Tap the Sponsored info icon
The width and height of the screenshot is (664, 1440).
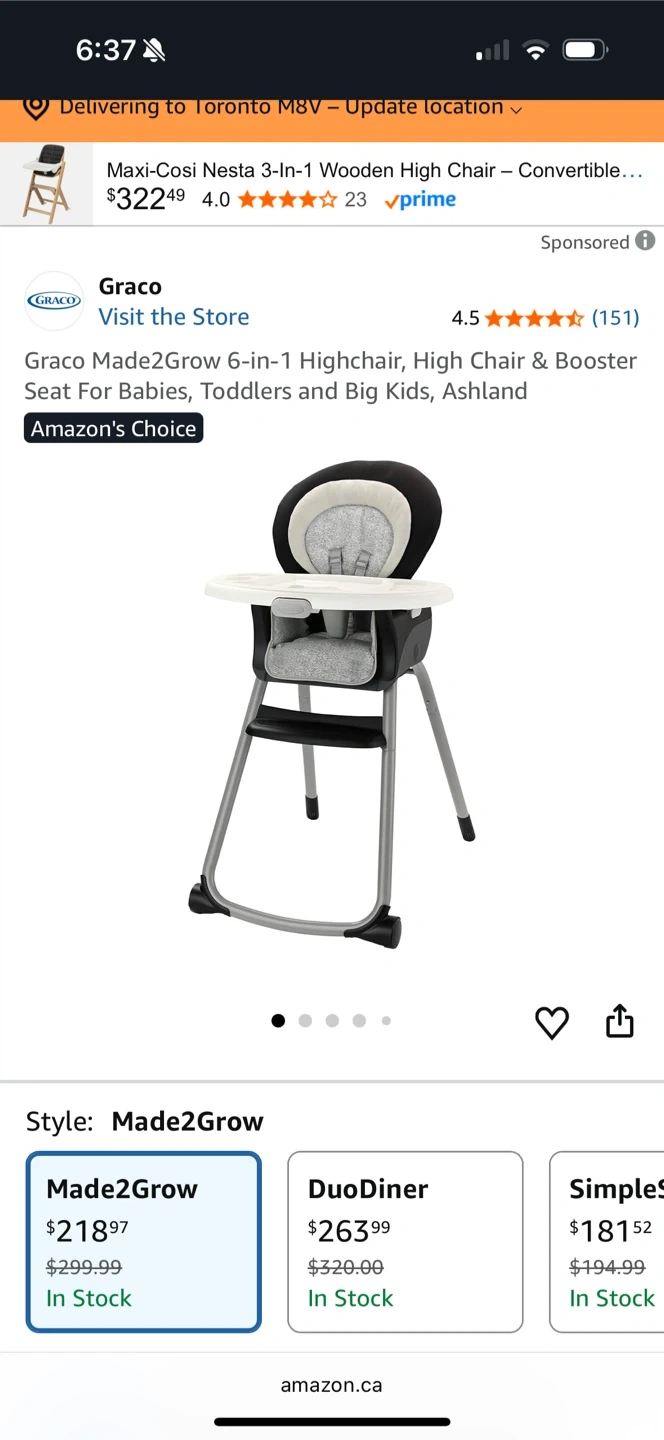646,241
